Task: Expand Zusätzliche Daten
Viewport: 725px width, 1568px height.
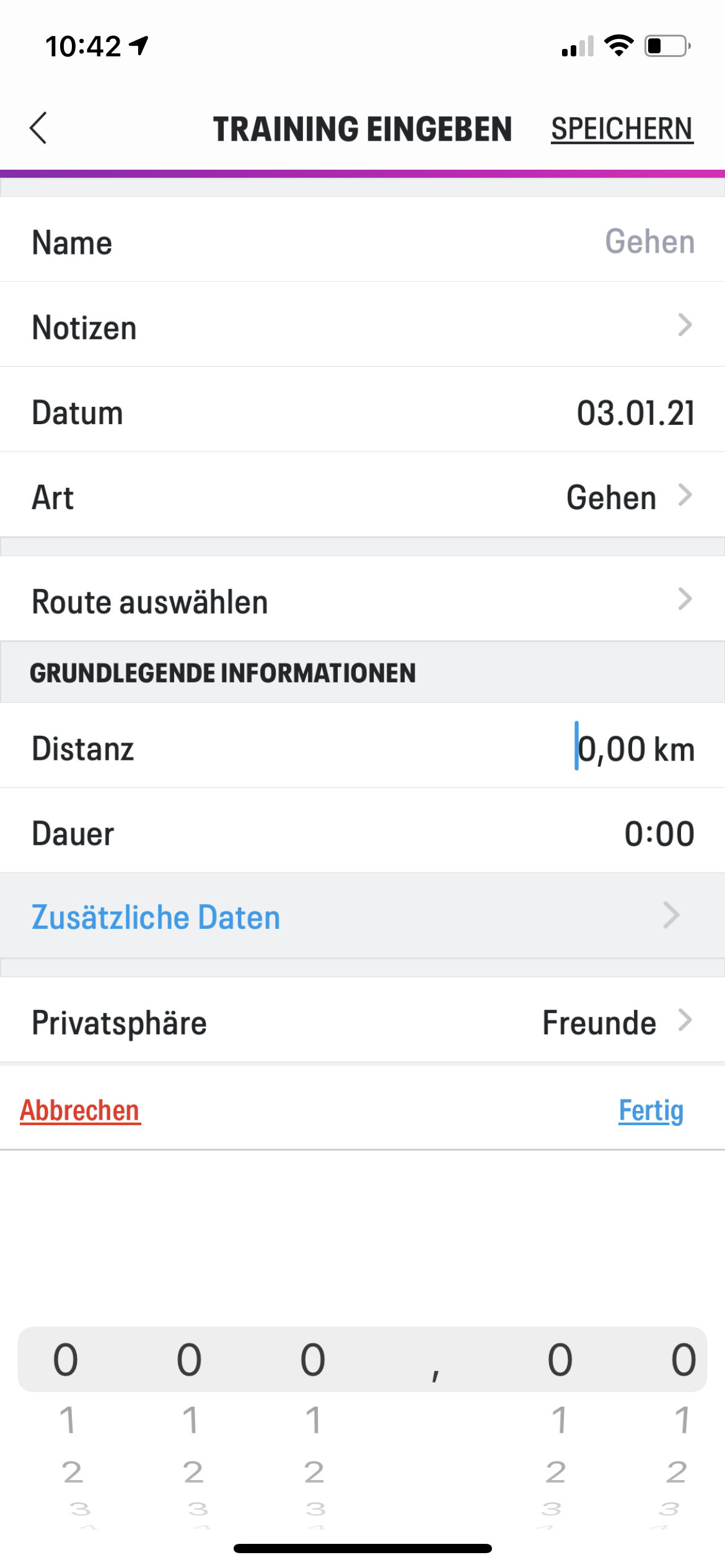Action: 362,917
